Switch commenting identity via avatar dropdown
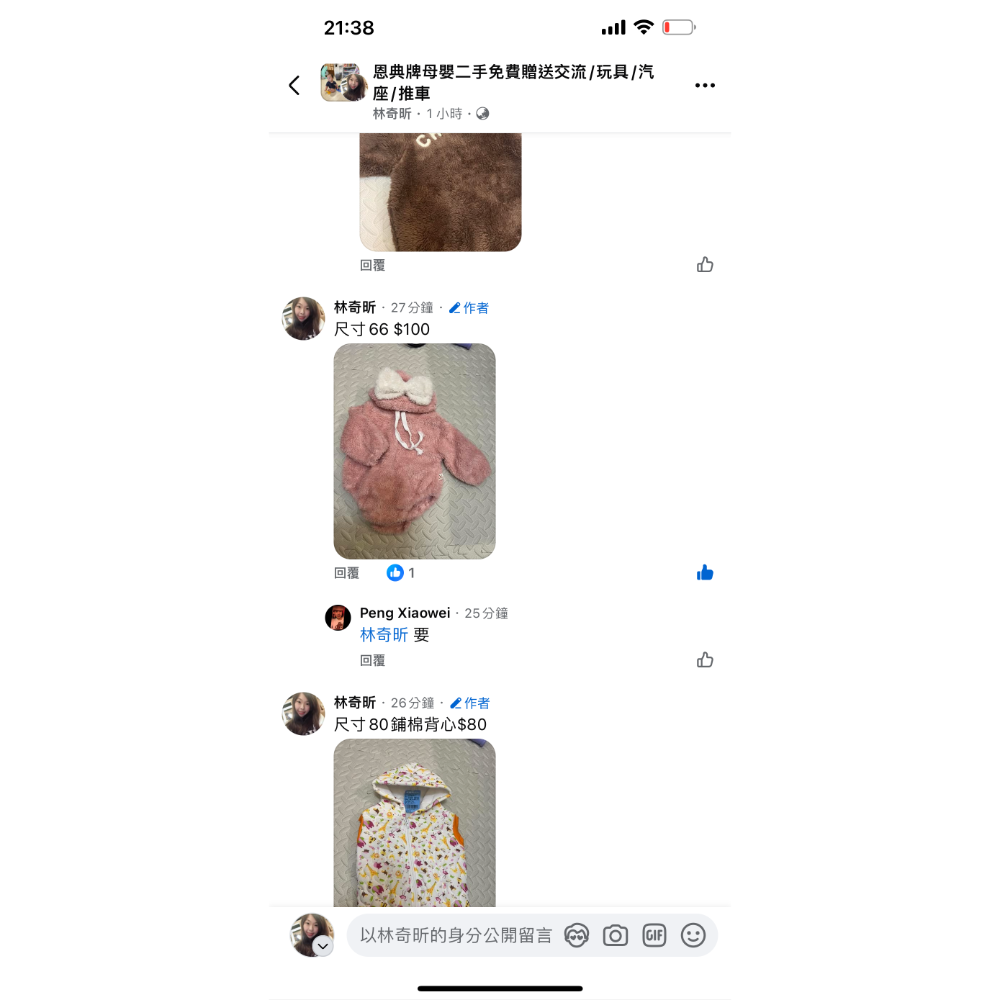 click(323, 946)
